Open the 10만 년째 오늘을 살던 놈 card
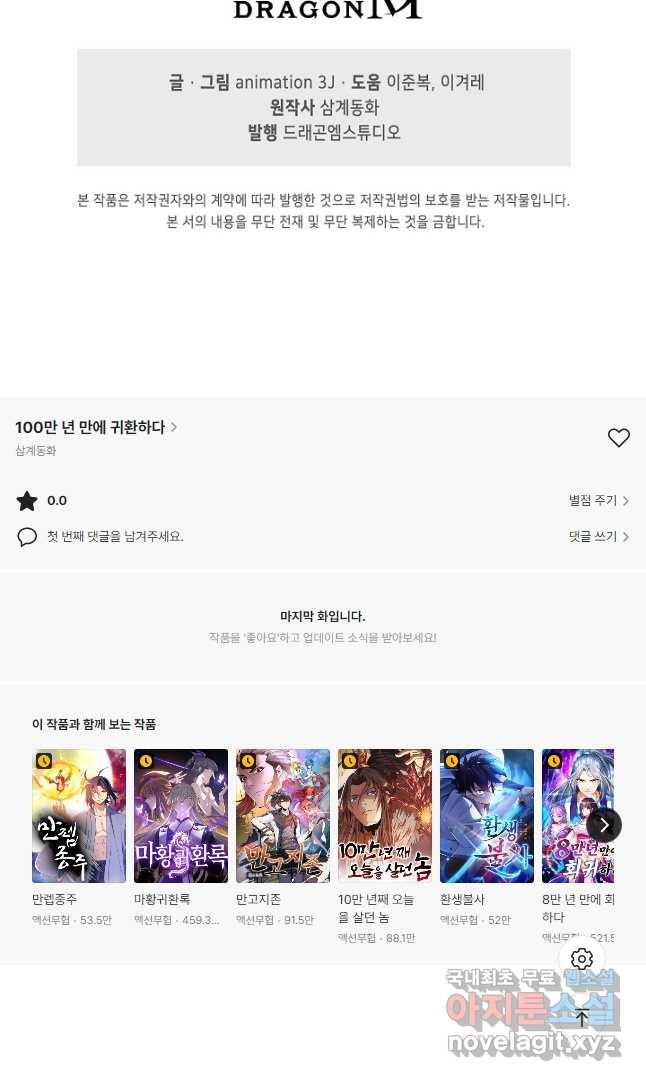This screenshot has height=1081, width=646. point(385,816)
